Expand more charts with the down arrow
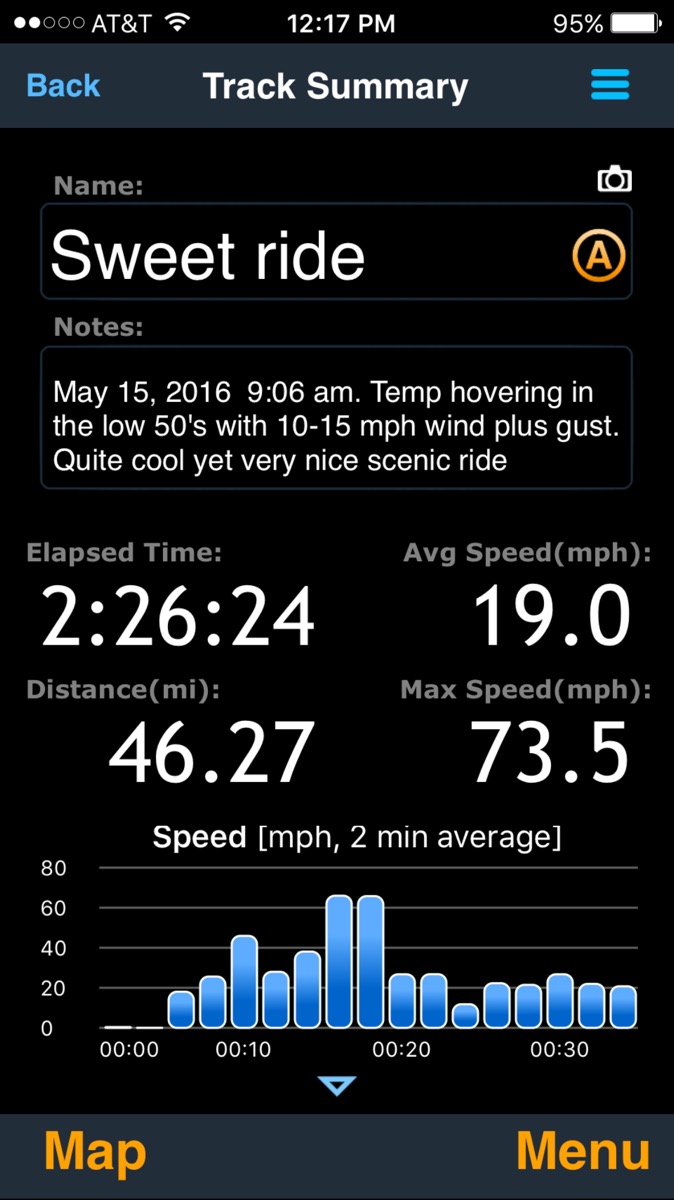 tap(336, 1086)
